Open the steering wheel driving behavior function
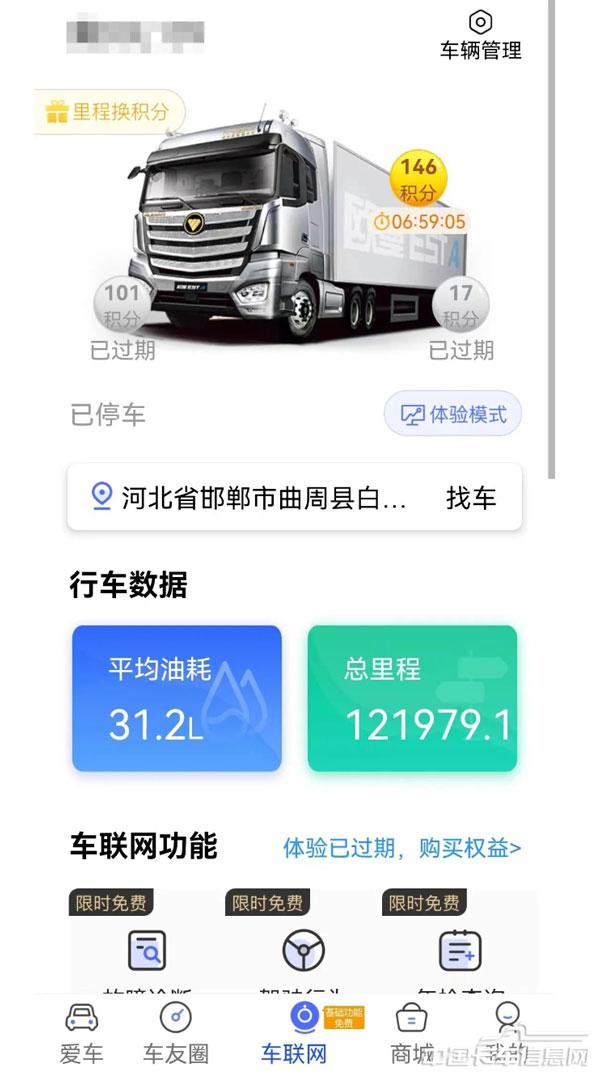 point(303,950)
